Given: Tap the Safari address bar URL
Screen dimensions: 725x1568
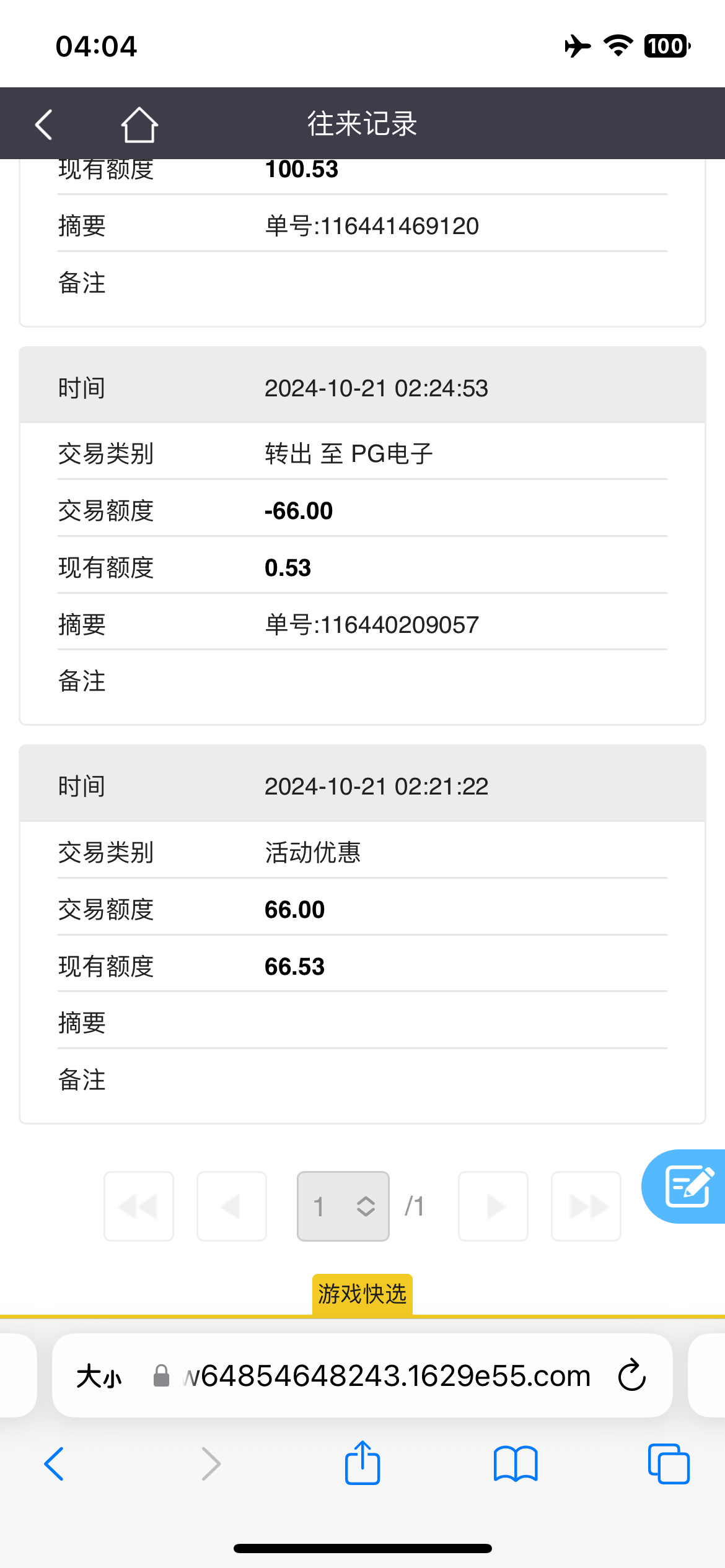Looking at the screenshot, I should pyautogui.click(x=388, y=1376).
